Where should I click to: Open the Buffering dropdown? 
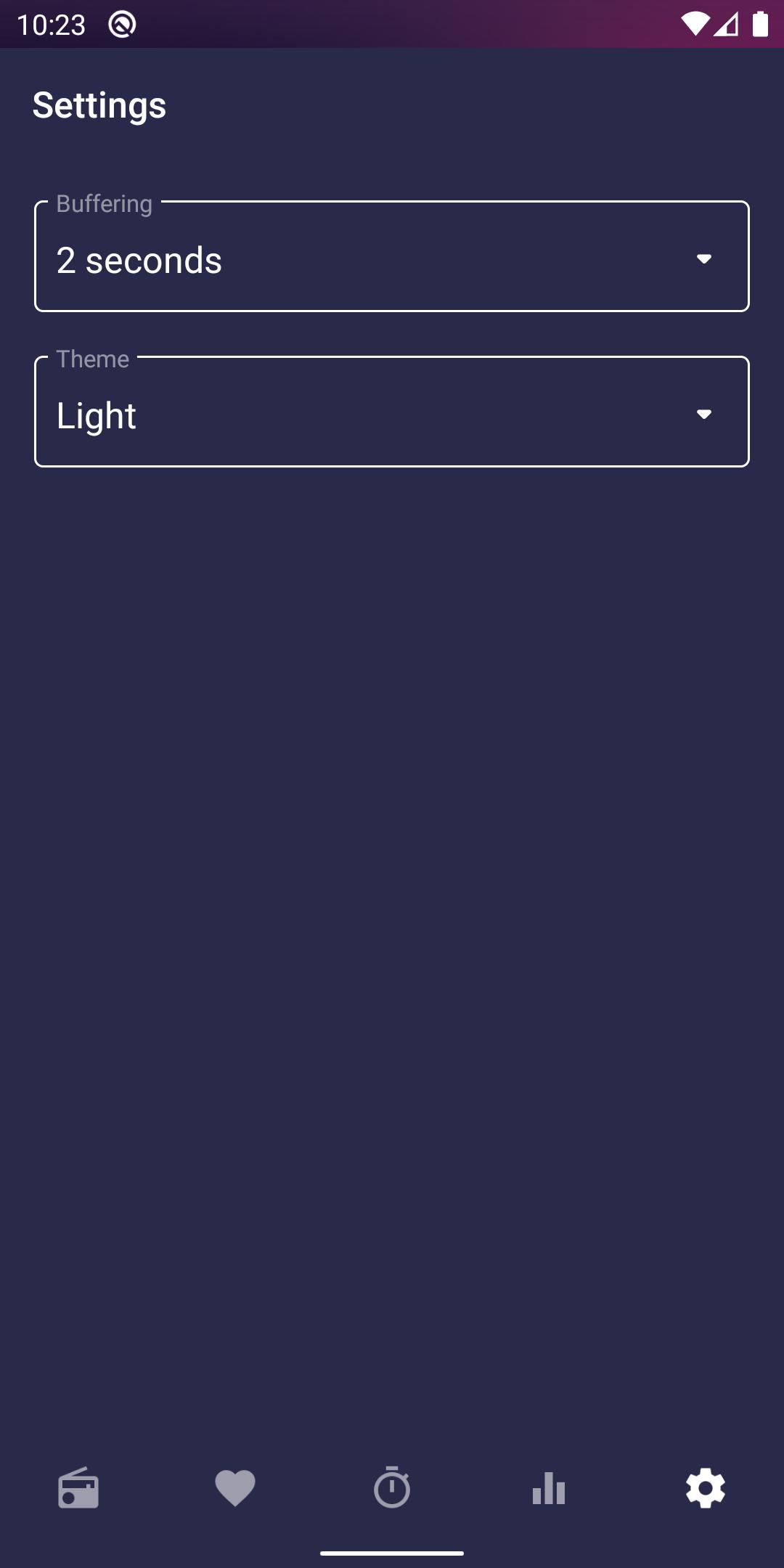(392, 256)
